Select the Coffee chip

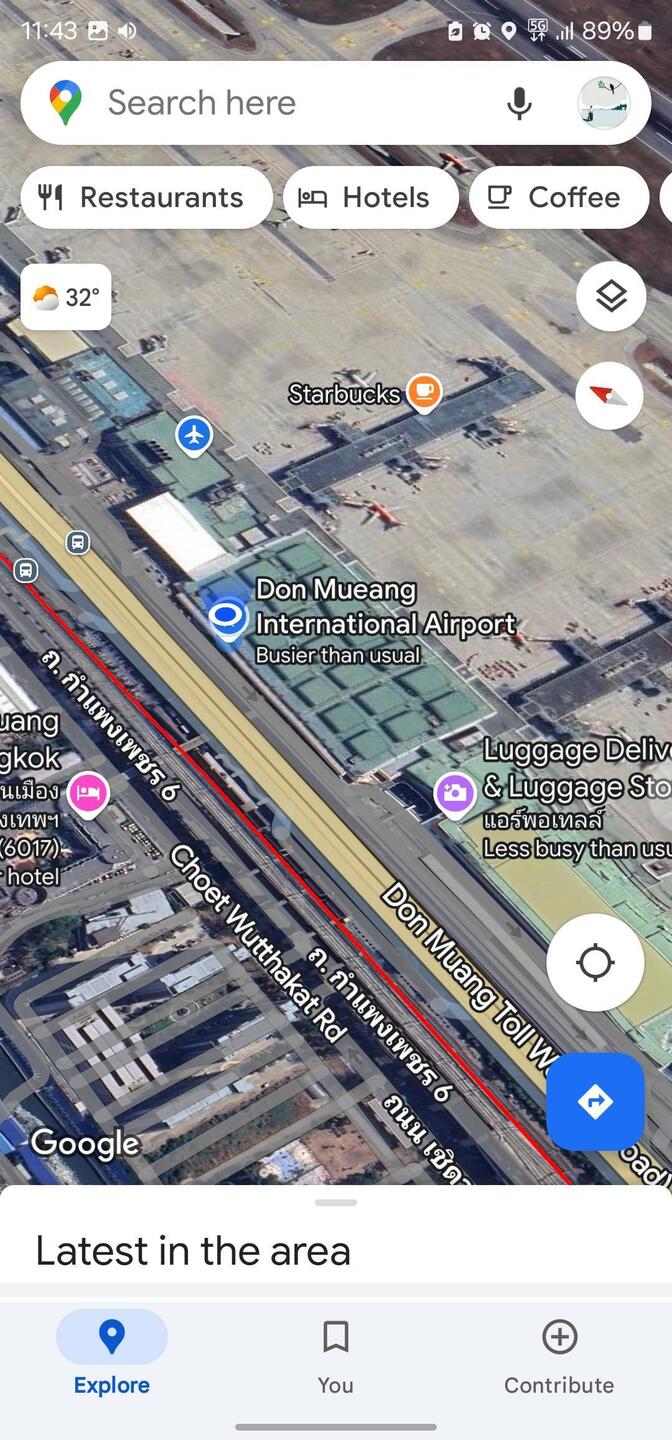click(x=557, y=198)
